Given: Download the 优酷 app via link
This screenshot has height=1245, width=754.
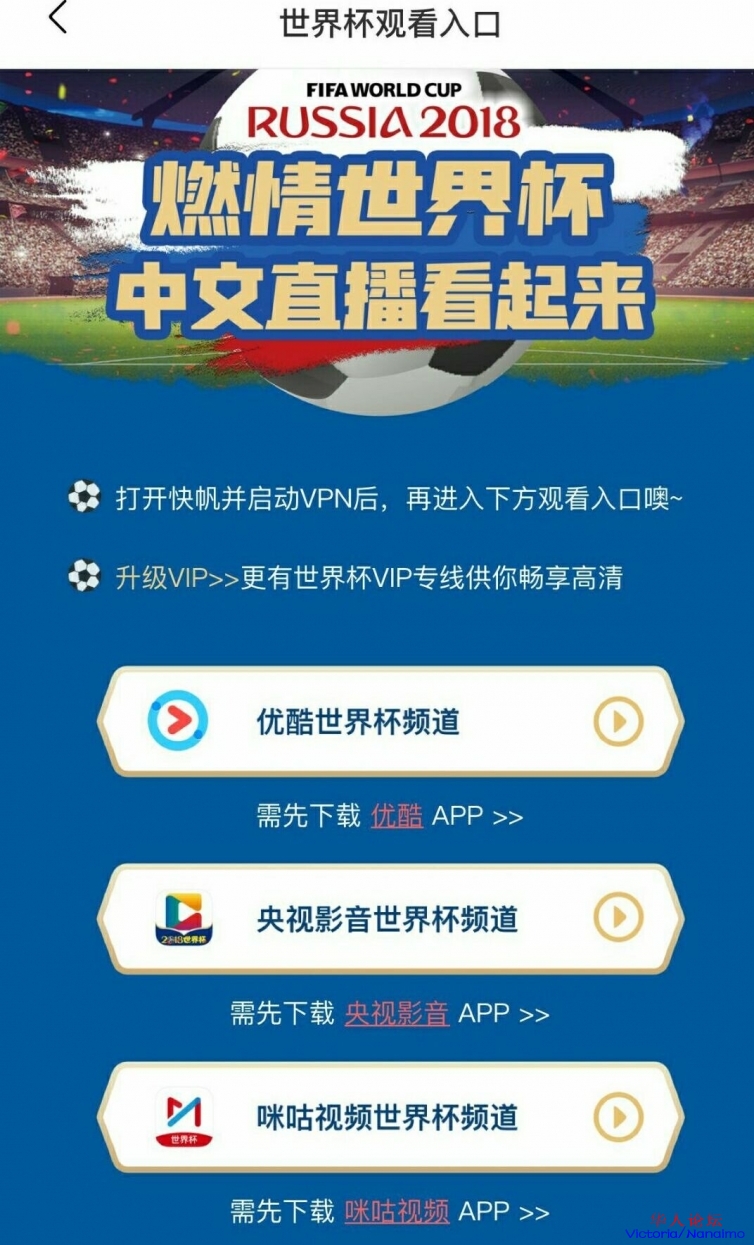Looking at the screenshot, I should (x=397, y=815).
